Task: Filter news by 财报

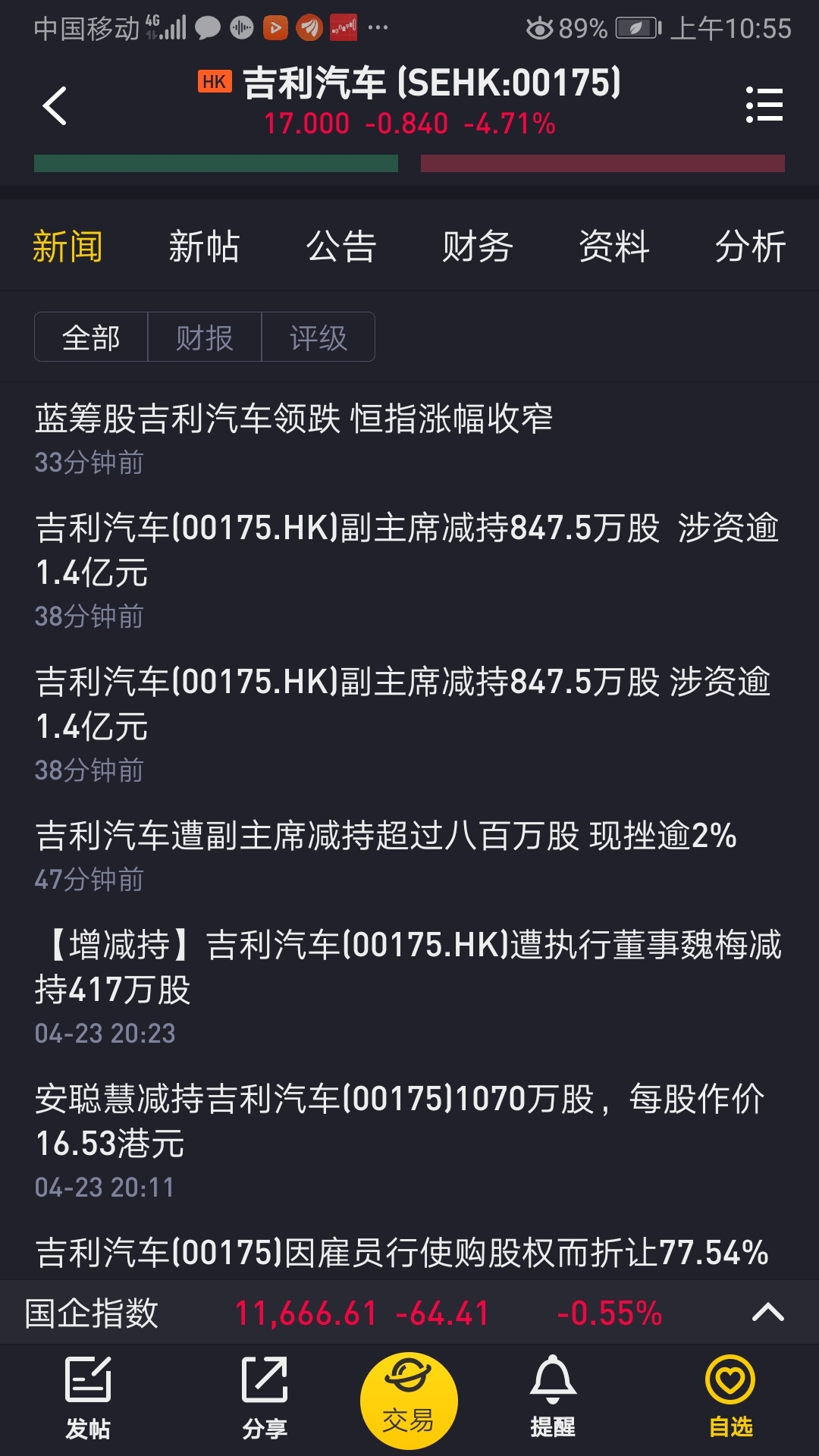Action: coord(205,337)
